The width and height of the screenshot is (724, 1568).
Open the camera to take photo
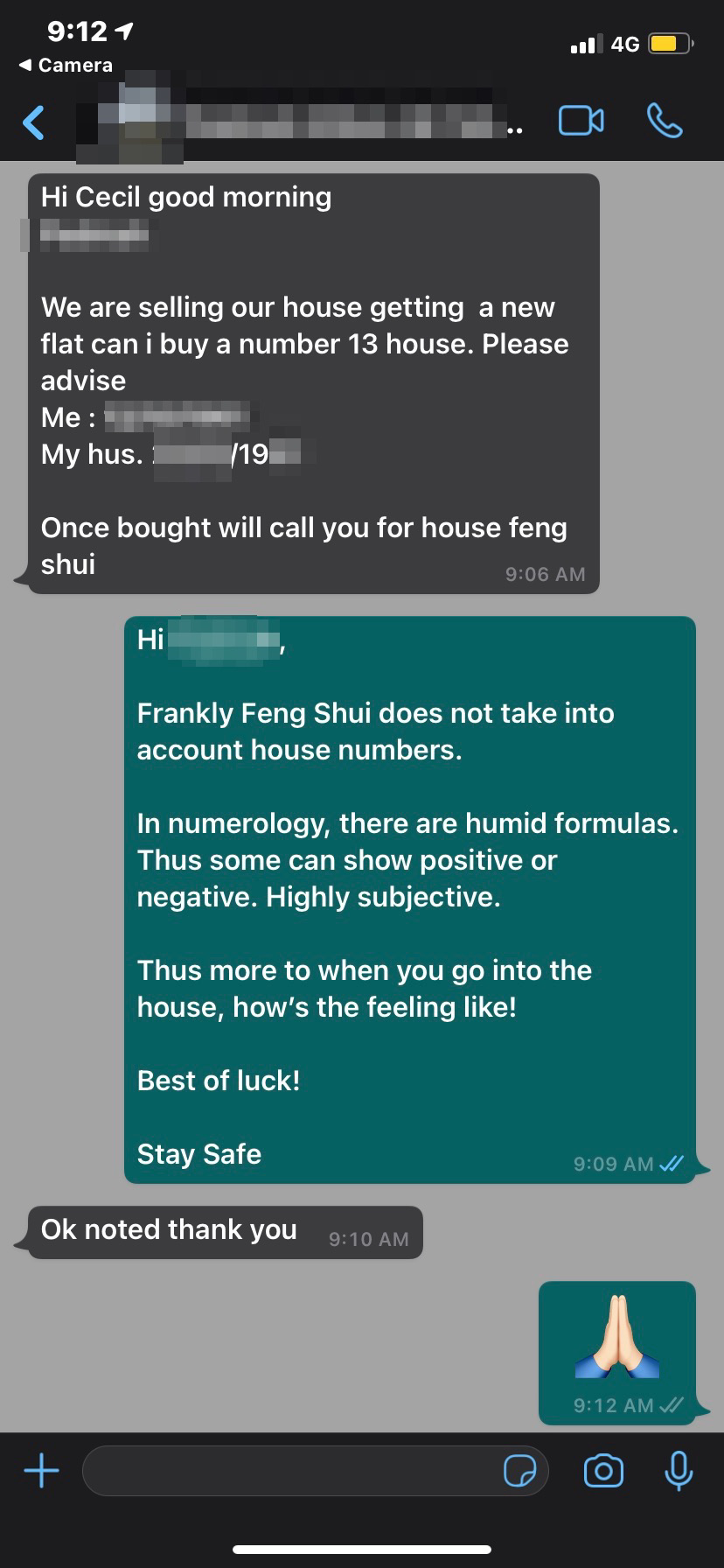[x=603, y=1471]
